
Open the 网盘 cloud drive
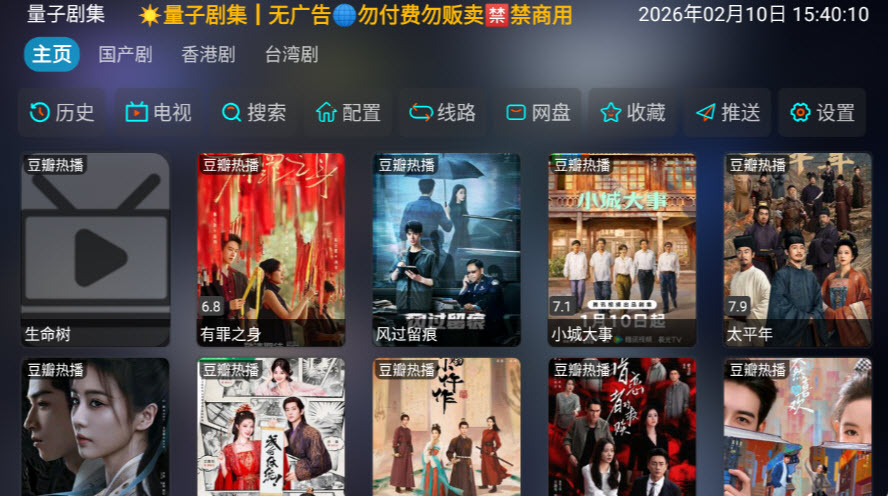click(x=538, y=112)
